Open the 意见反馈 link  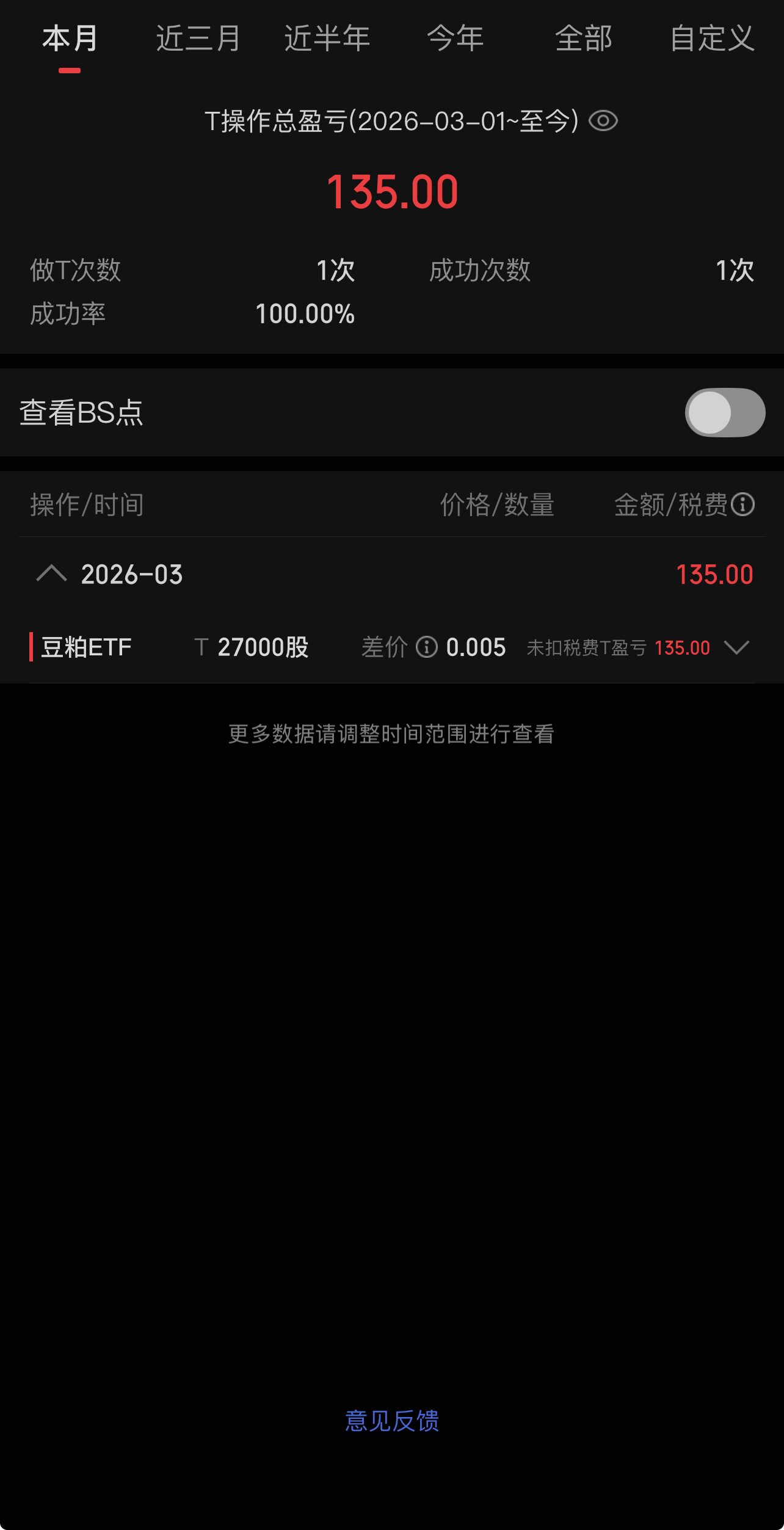click(x=392, y=1421)
